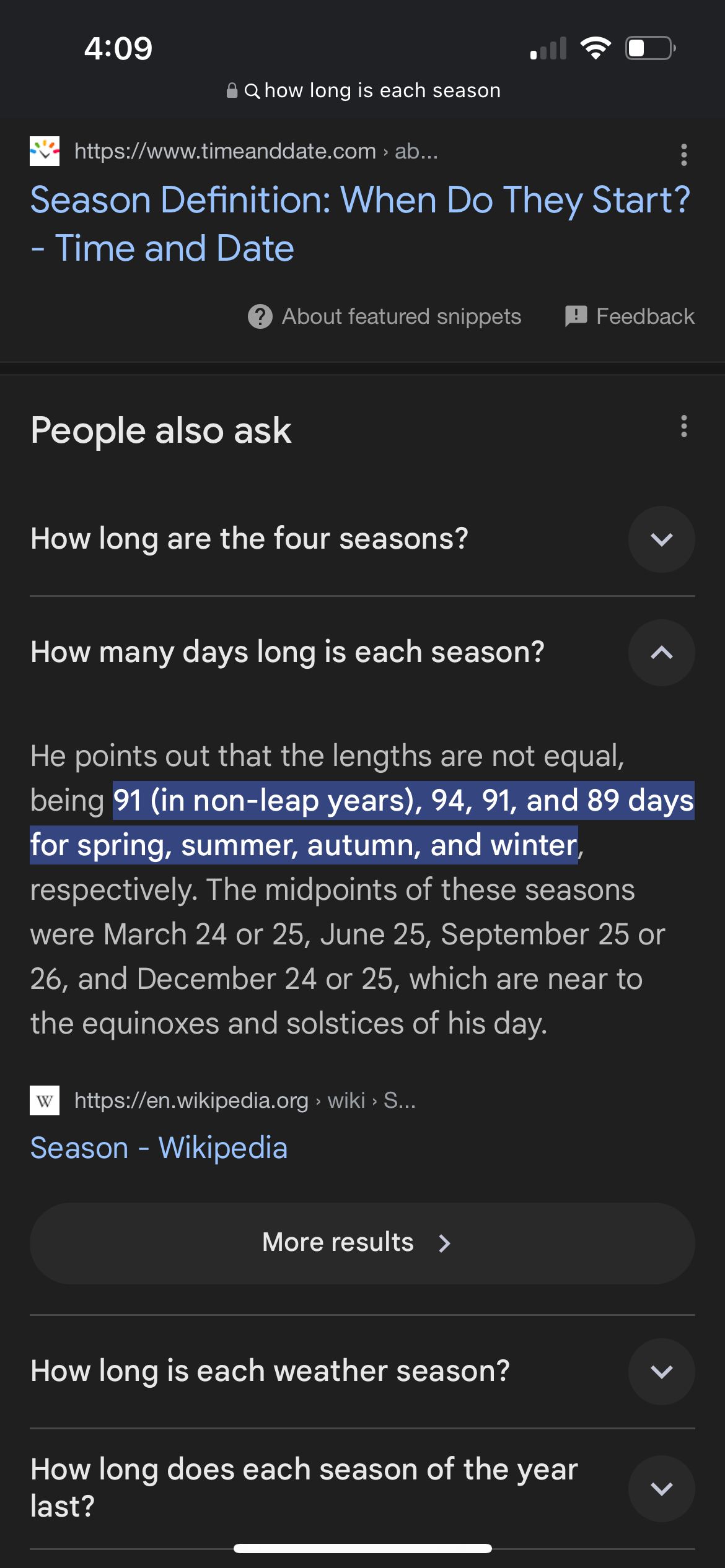Expand "How long are the four seasons?"
The width and height of the screenshot is (725, 1568).
661,539
